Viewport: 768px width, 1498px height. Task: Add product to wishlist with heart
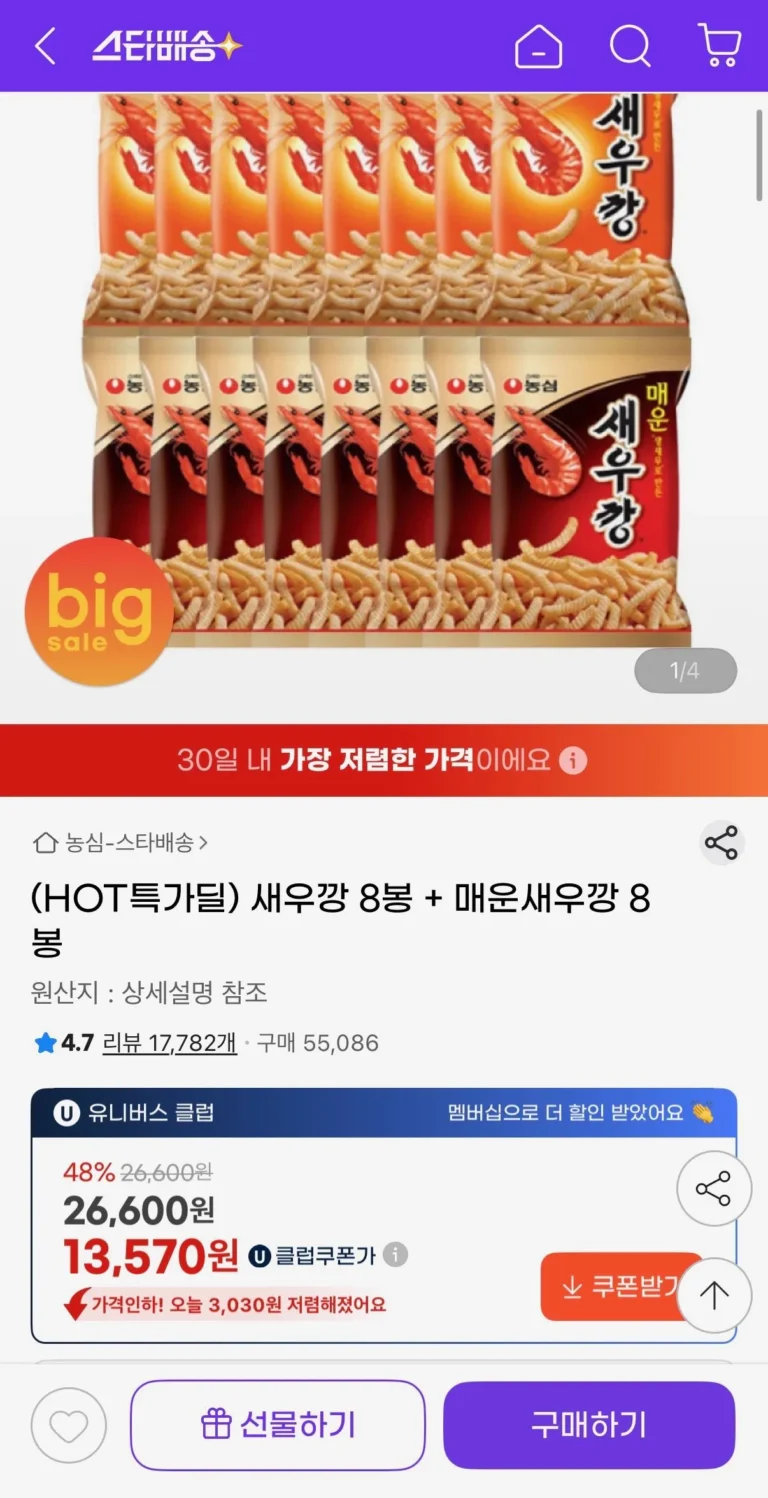click(68, 1426)
